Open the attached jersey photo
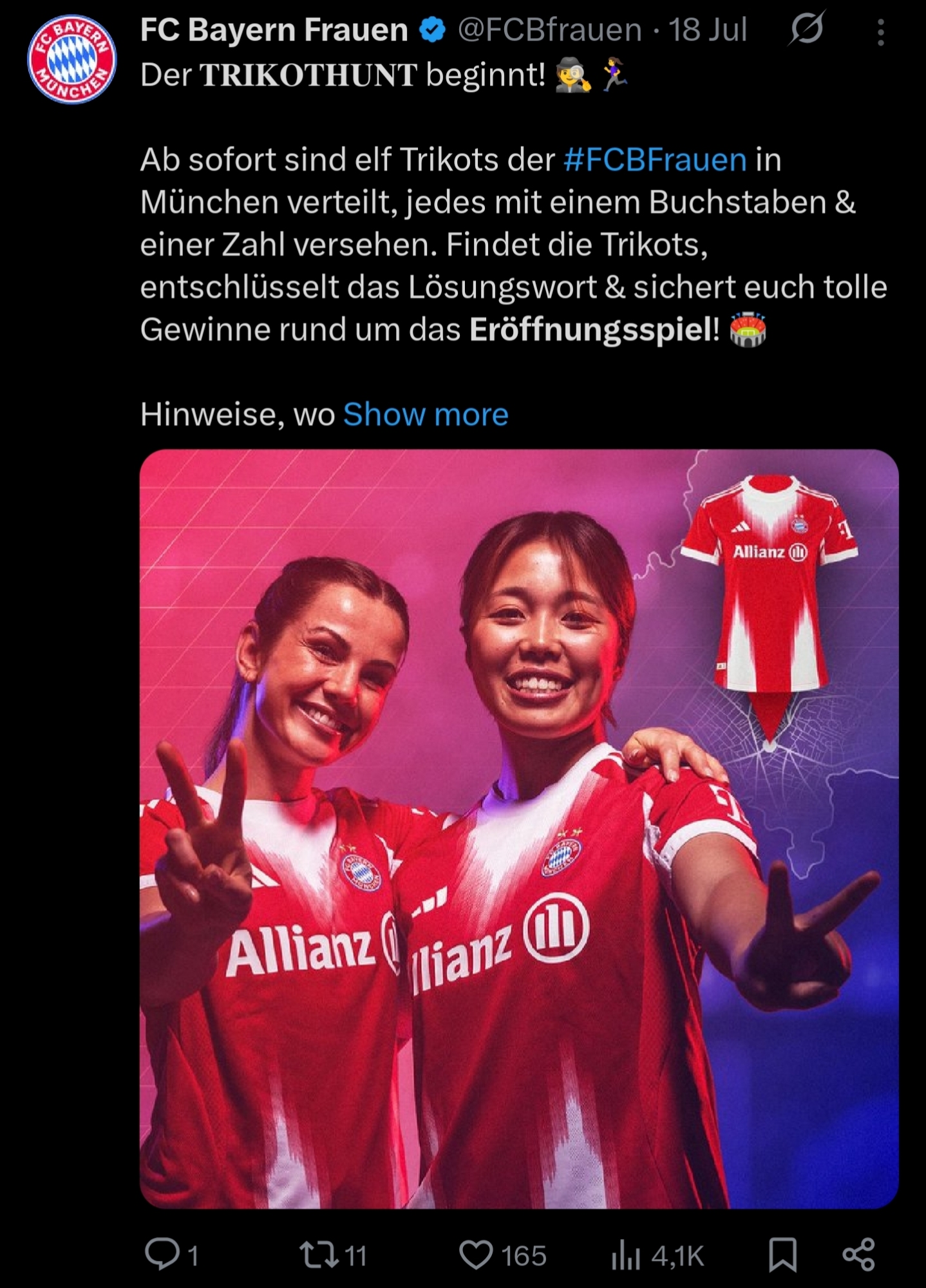Screen dimensions: 926x1288 [x=518, y=828]
